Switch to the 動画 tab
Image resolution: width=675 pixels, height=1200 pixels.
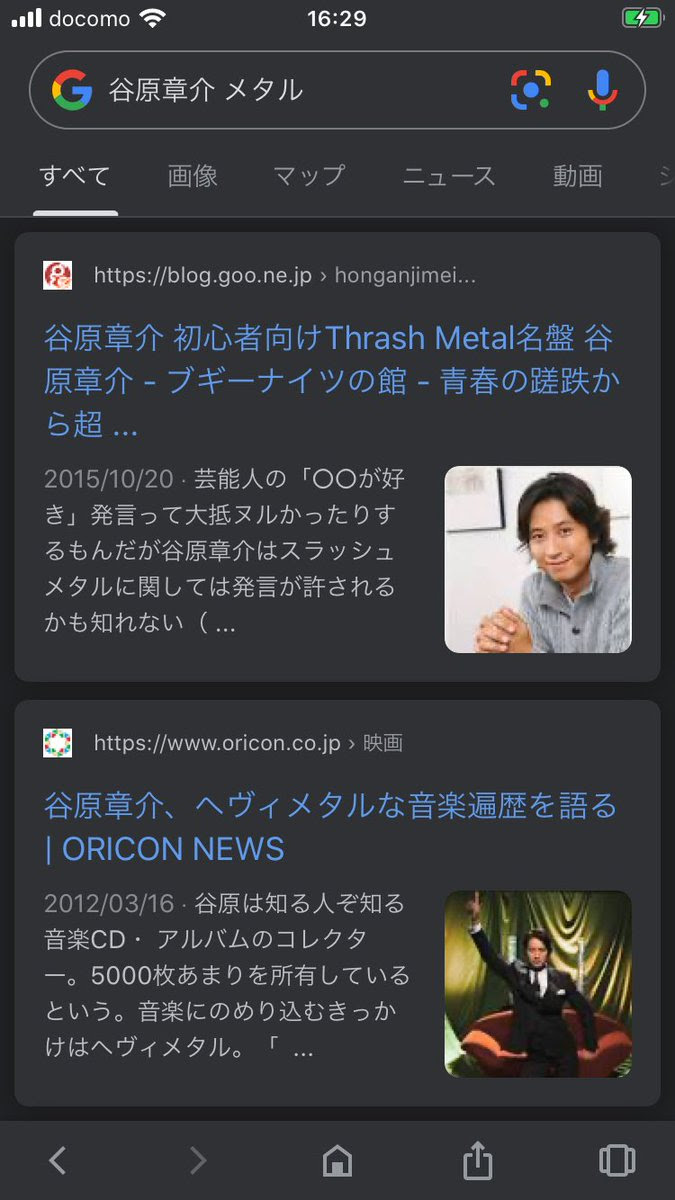click(577, 176)
